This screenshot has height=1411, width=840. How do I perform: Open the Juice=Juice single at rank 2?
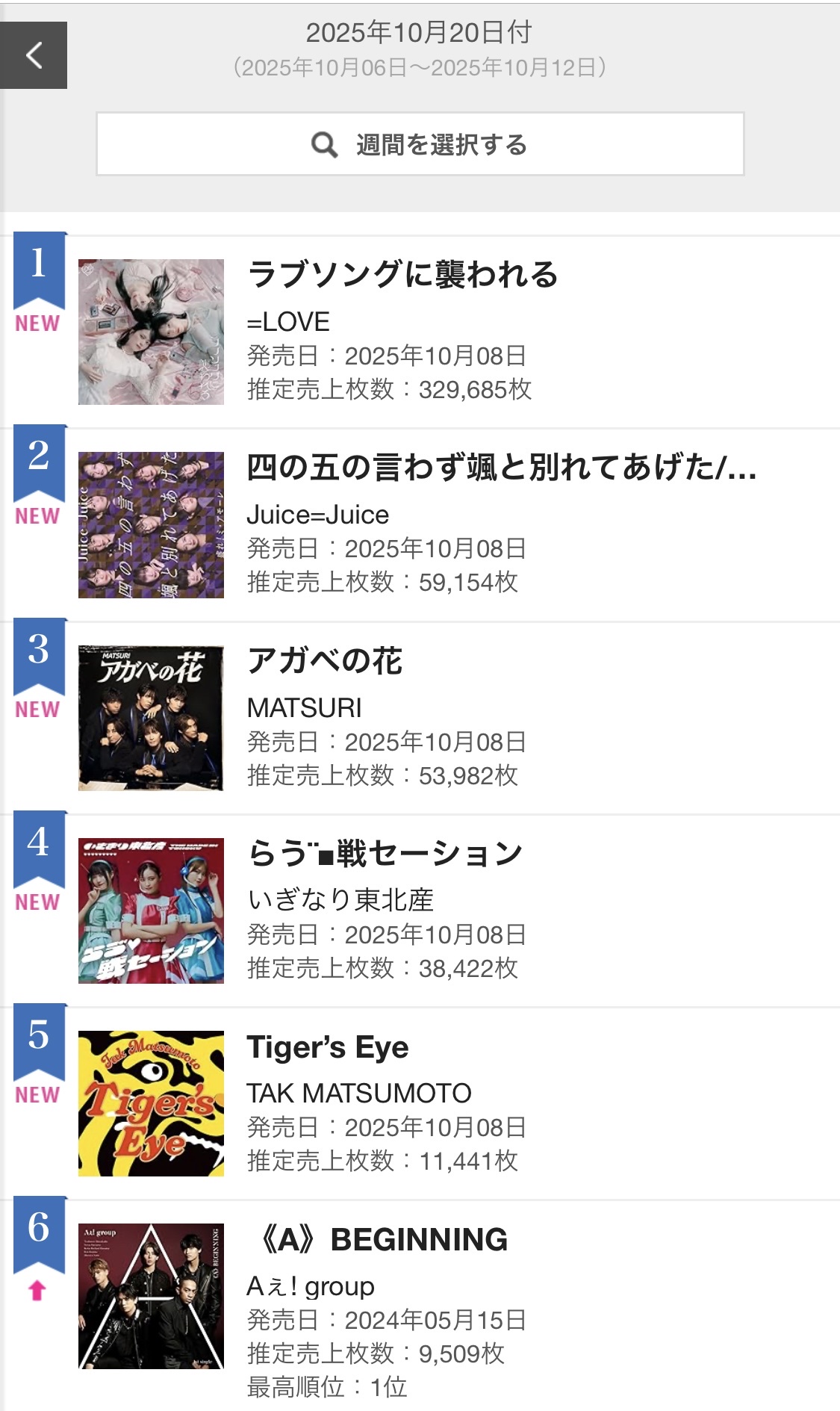click(500, 468)
